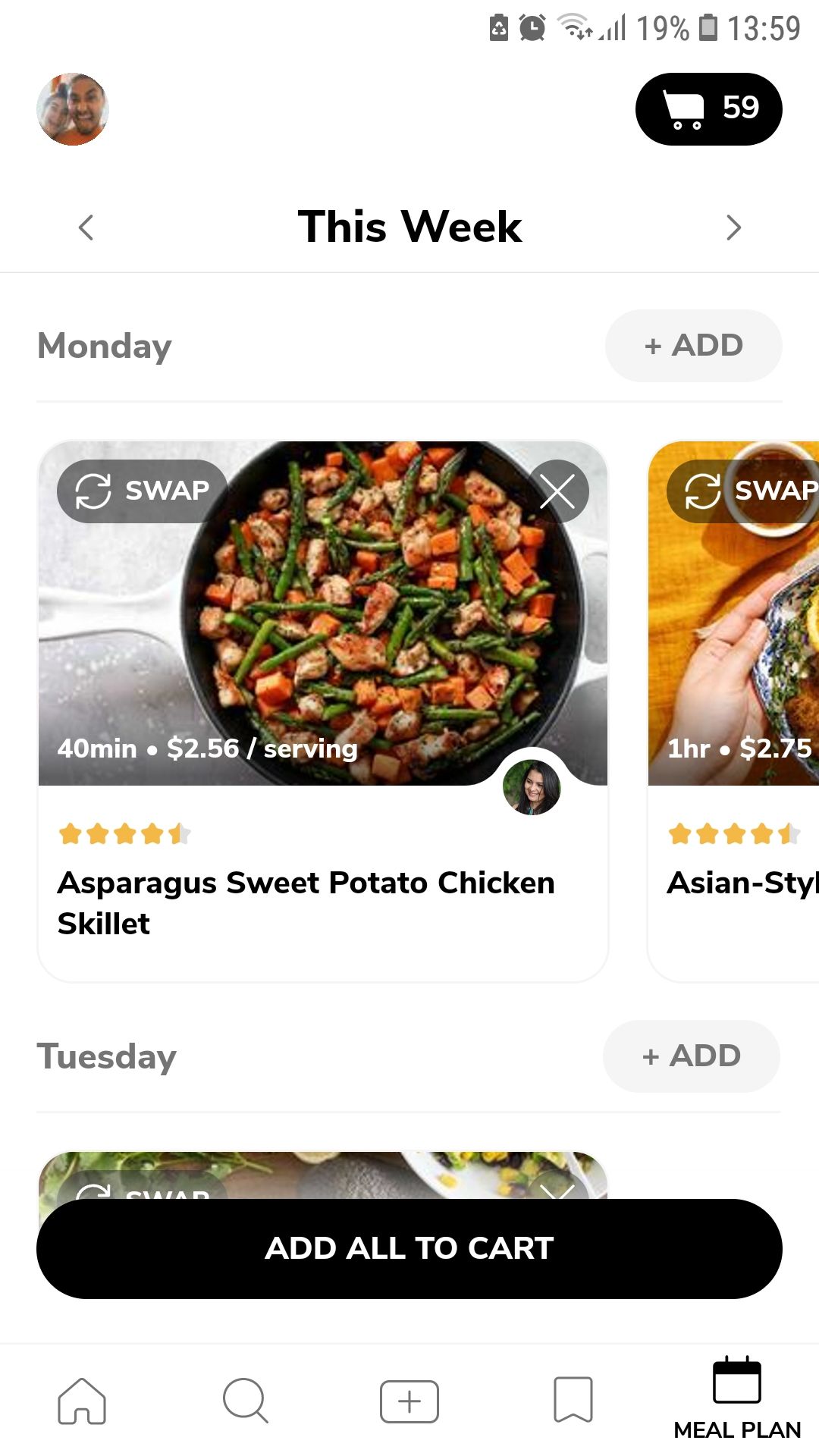Remove Asparagus Sweet Potato Chicken Skillet from Monday
Viewport: 819px width, 1456px height.
559,491
